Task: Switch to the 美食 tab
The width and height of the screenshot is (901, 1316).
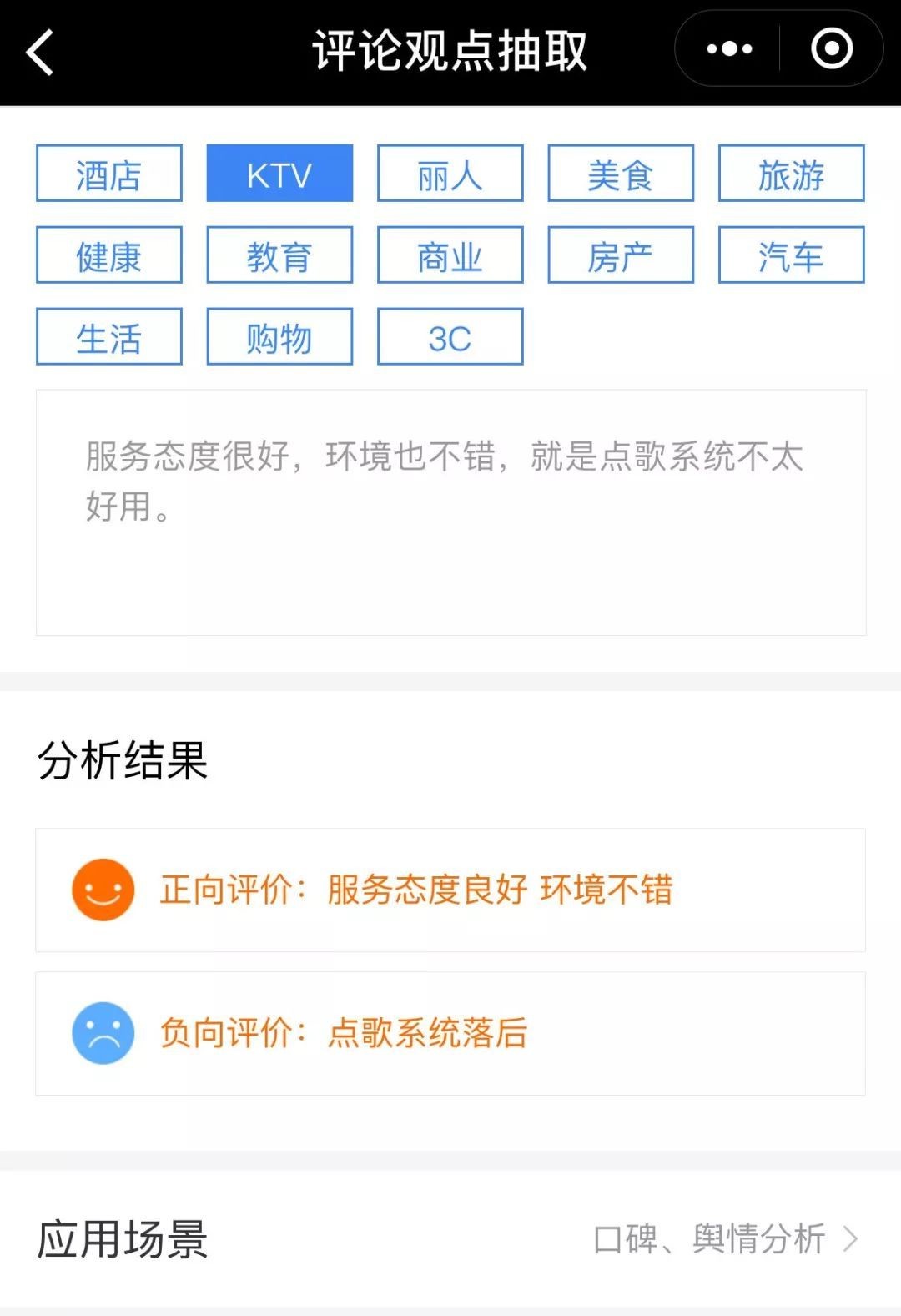Action: [x=621, y=174]
